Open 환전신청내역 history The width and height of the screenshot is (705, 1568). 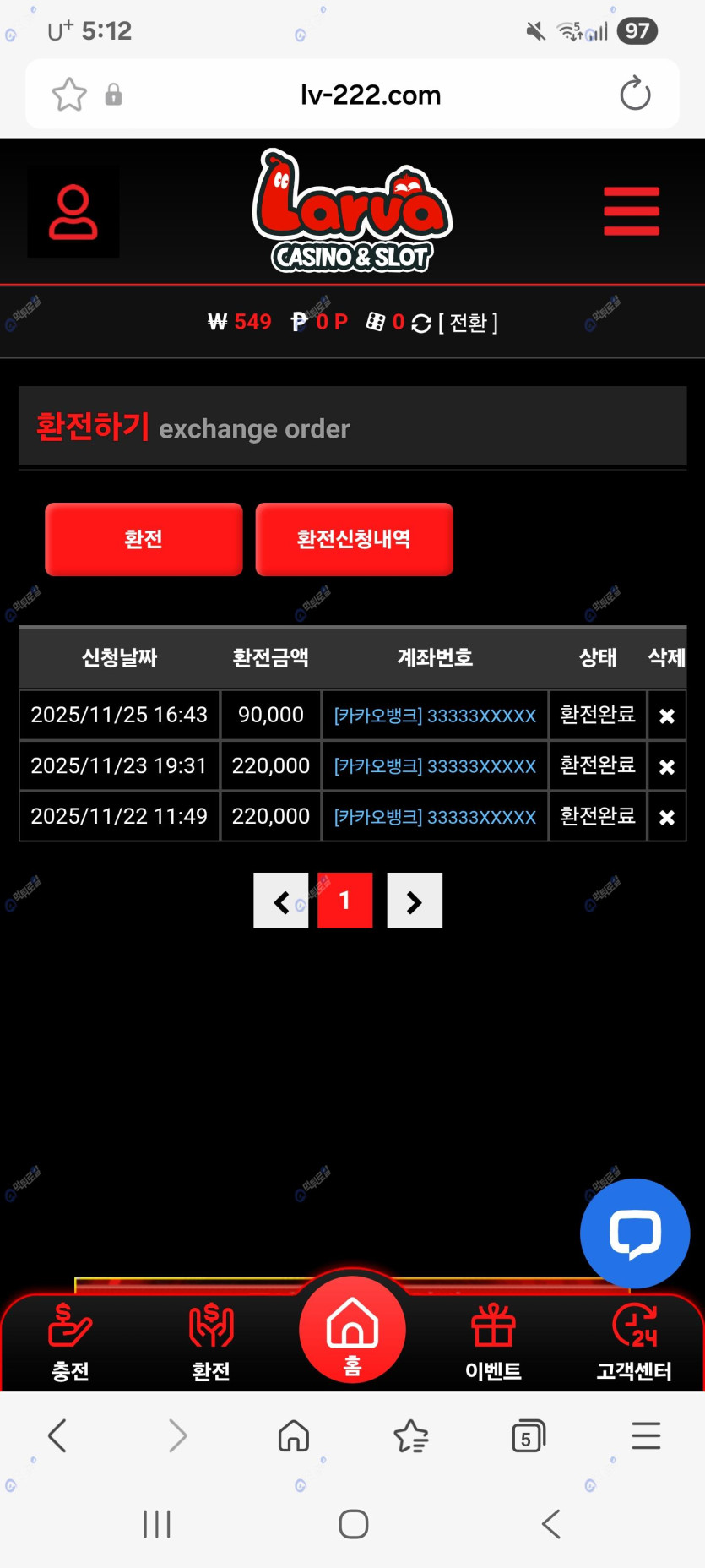[x=354, y=539]
